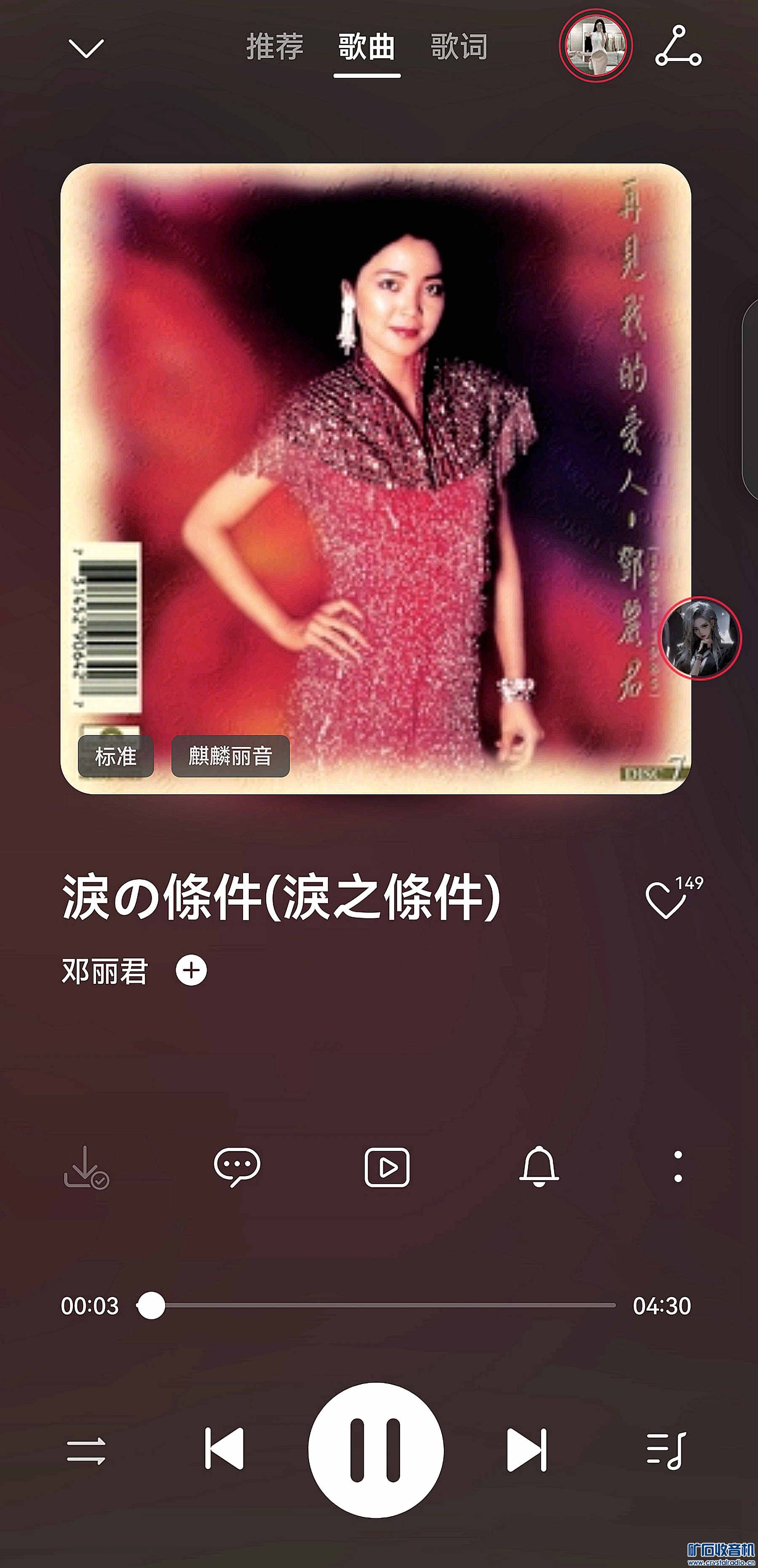Change the play order mode
Image resolution: width=758 pixels, height=1568 pixels.
click(86, 1450)
